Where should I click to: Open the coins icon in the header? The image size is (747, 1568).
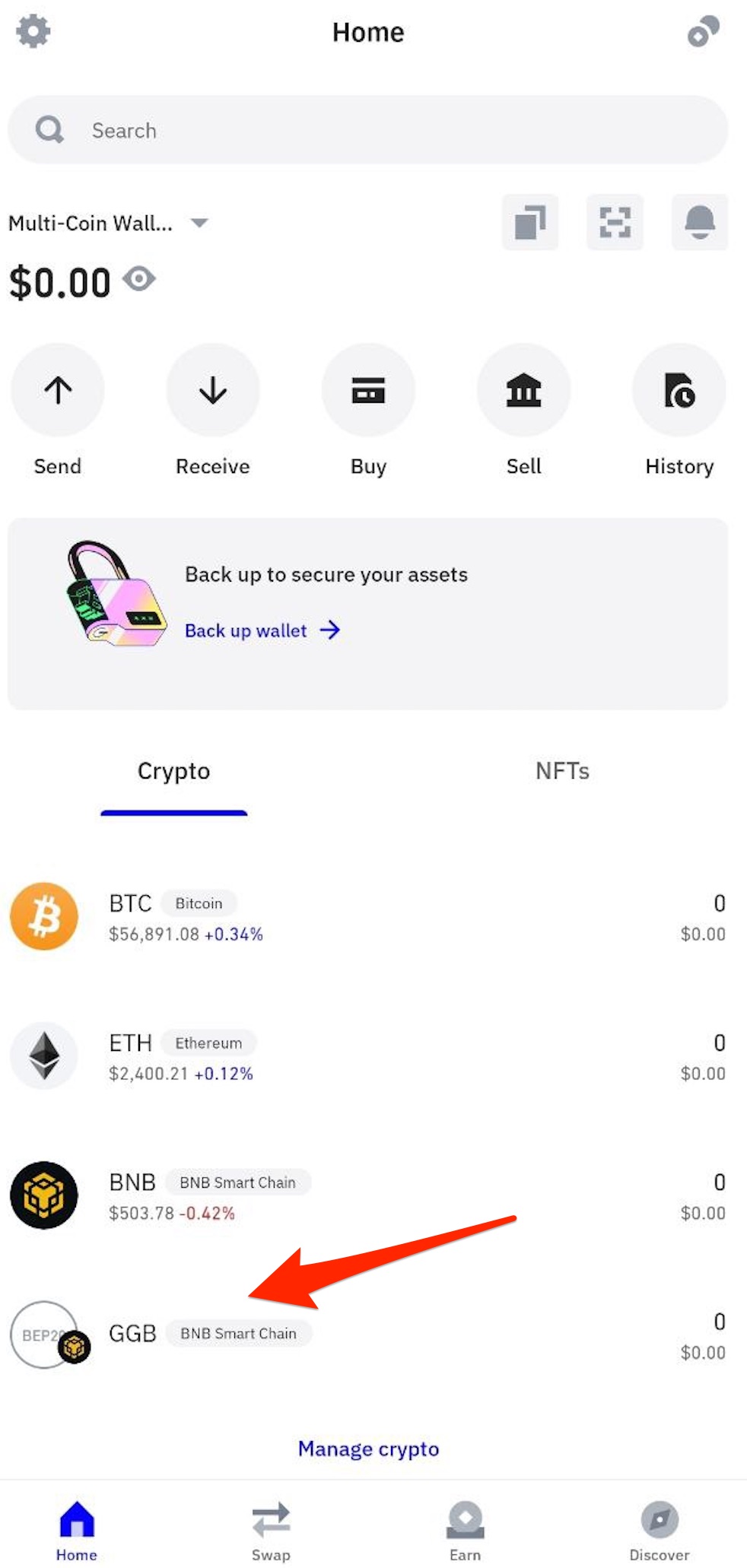click(x=703, y=32)
